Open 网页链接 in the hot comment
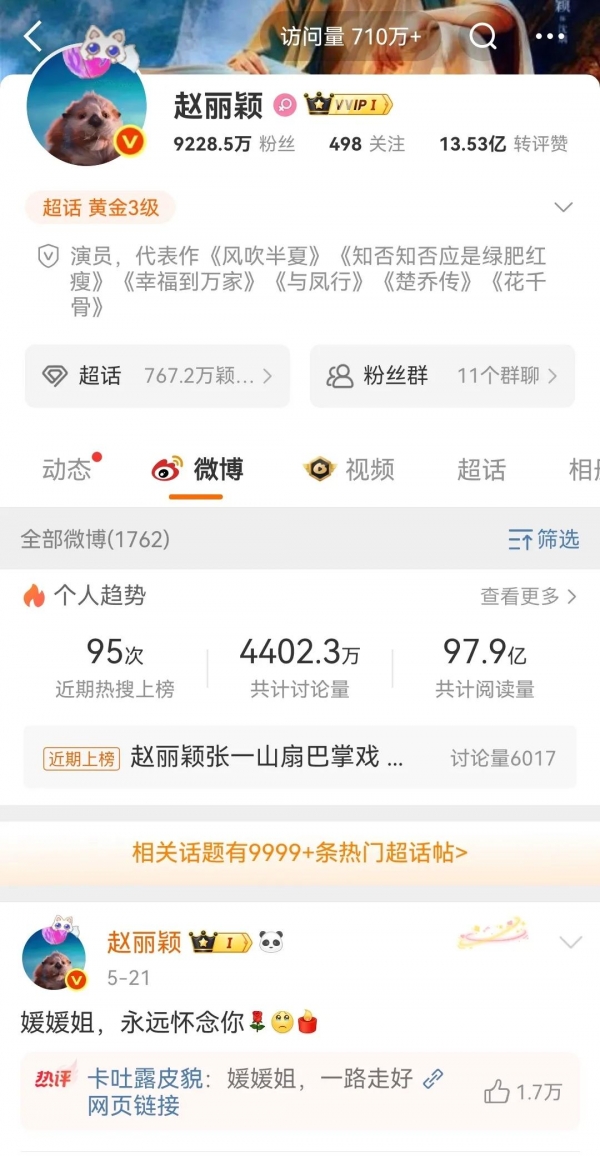This screenshot has width=600, height=1156. pyautogui.click(x=133, y=1105)
